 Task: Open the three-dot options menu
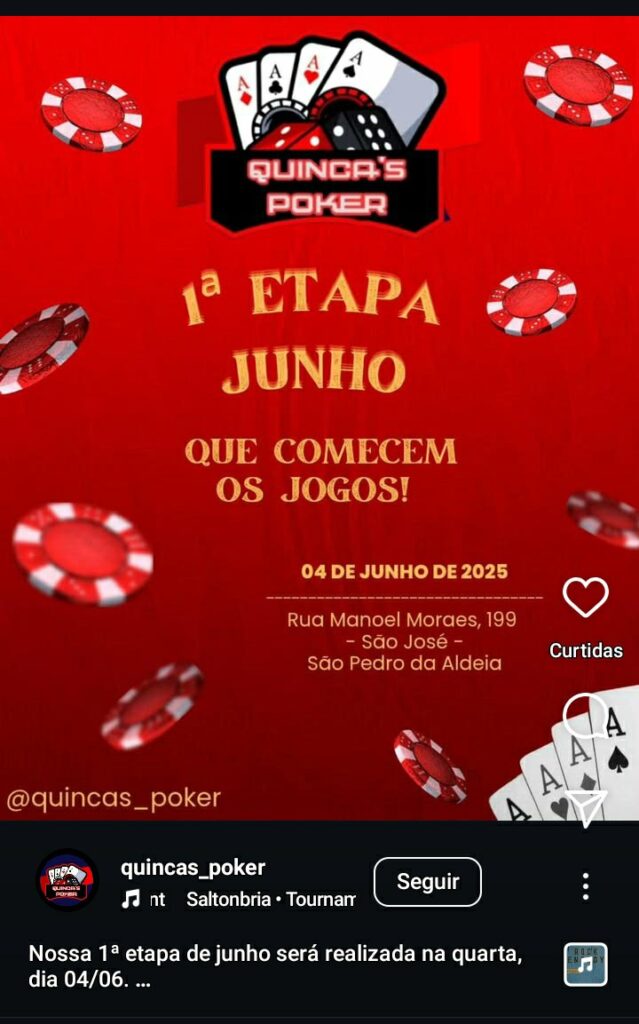(585, 886)
